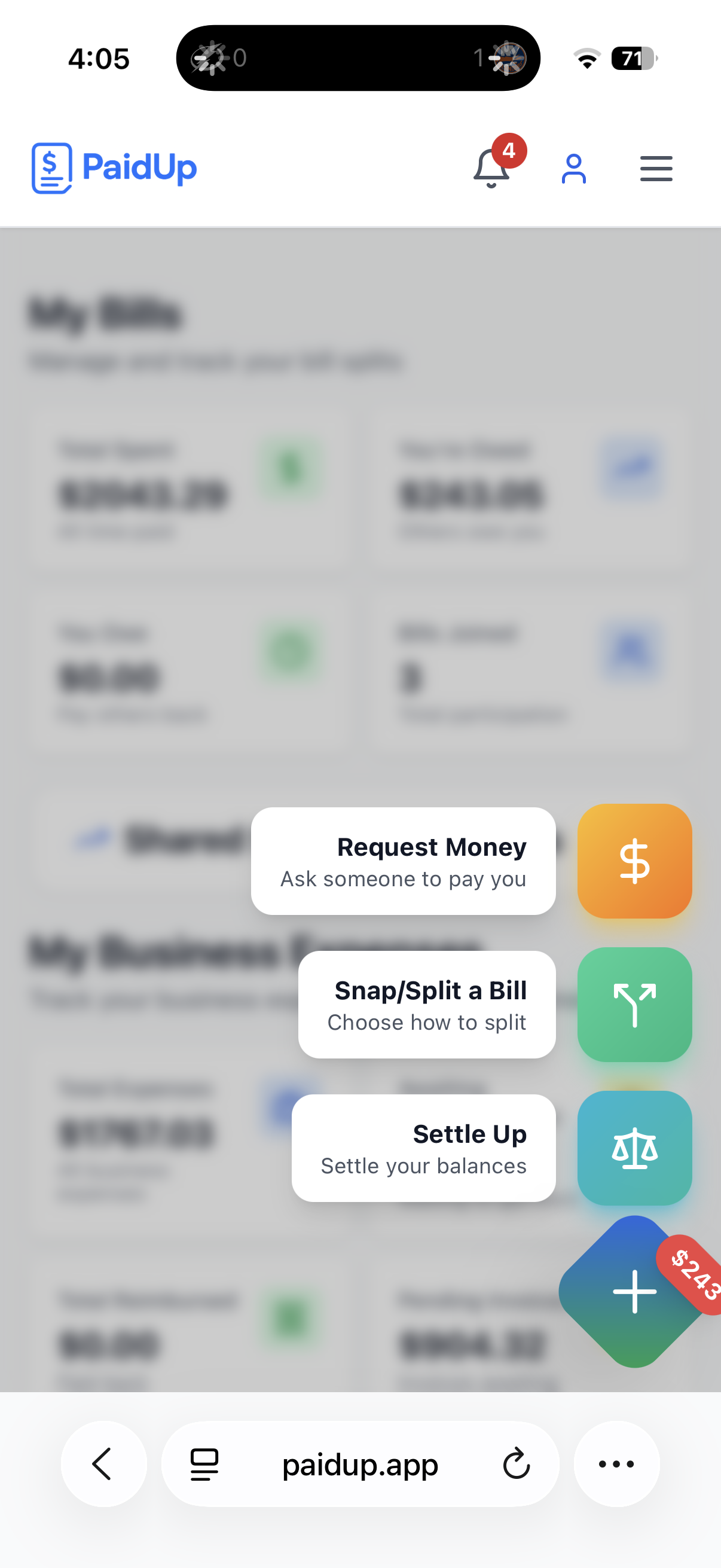This screenshot has height=1568, width=721.
Task: Tap the PaidUp logo to go home
Action: click(x=114, y=168)
